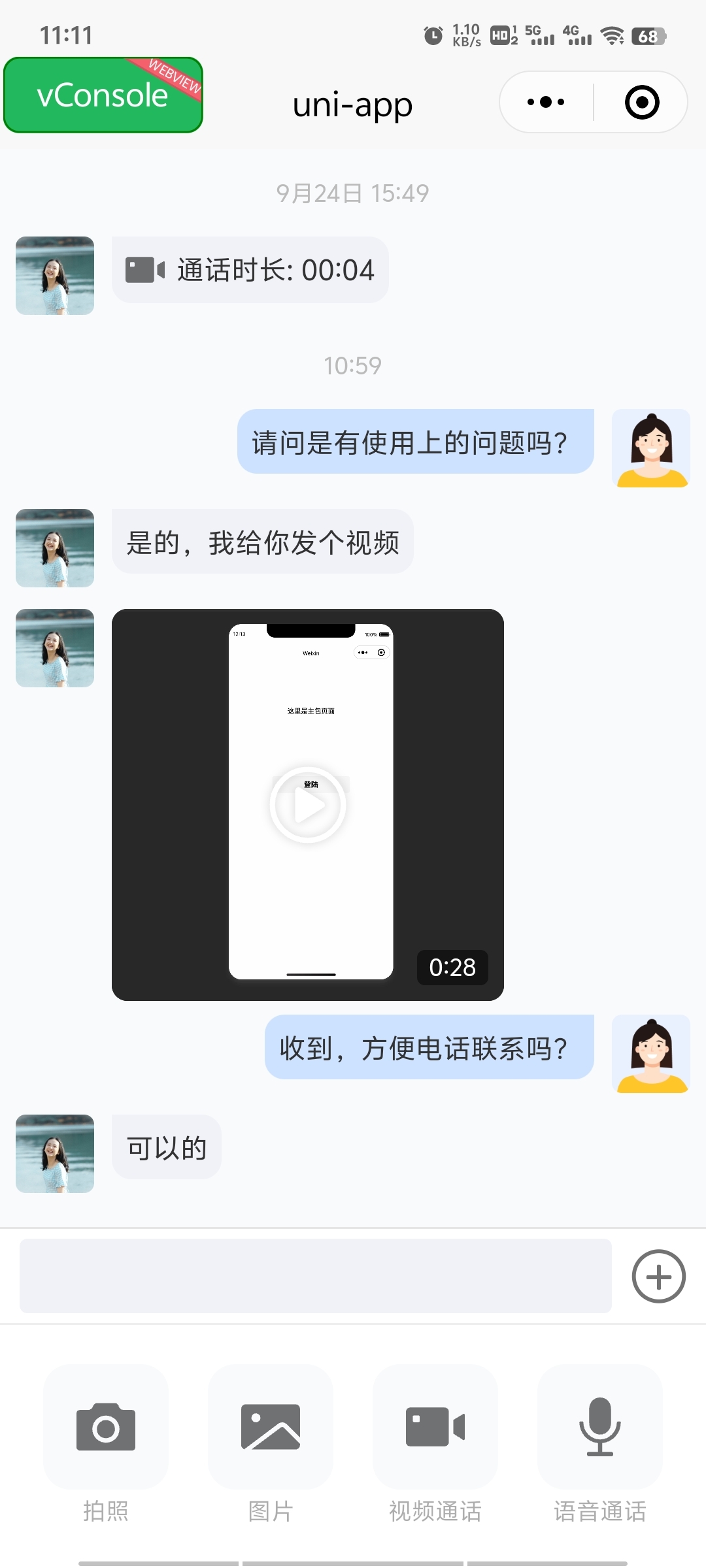Toggle the plus attachment panel
The image size is (706, 1568).
click(658, 1276)
